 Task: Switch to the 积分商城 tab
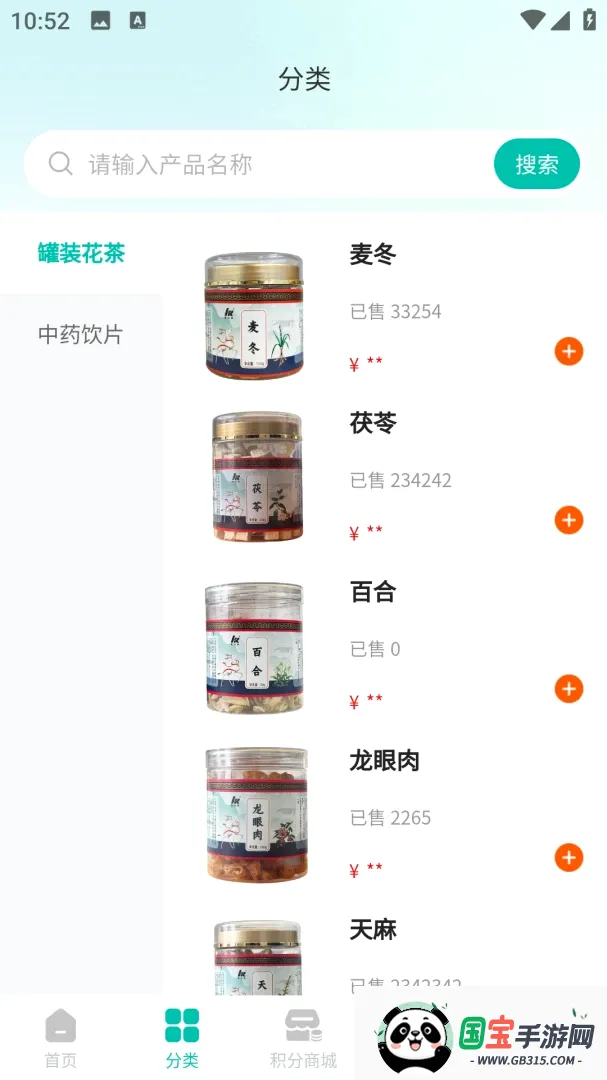coord(303,1038)
